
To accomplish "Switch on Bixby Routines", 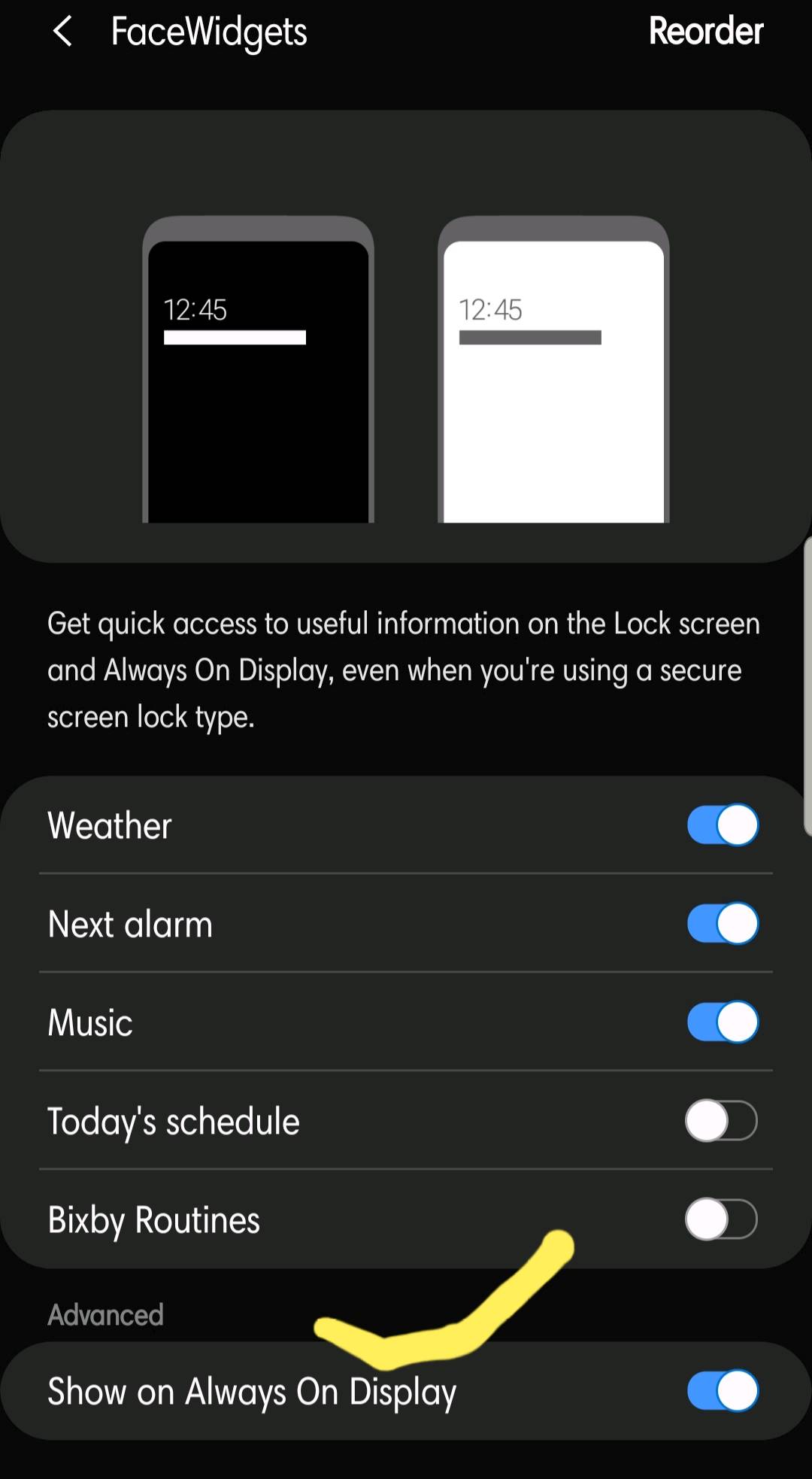I will 721,1219.
